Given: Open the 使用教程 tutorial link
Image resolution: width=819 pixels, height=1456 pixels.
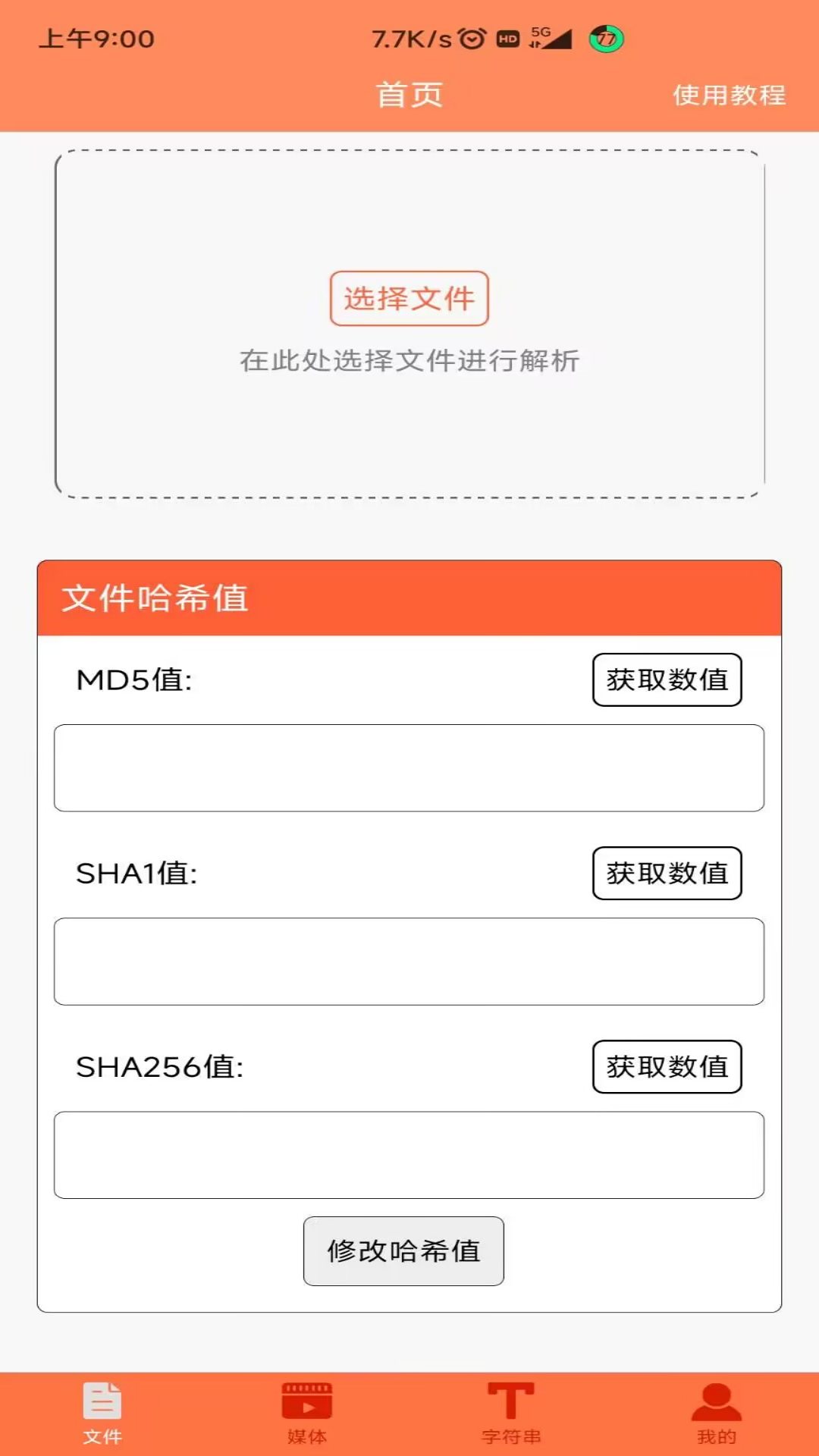Looking at the screenshot, I should click(x=729, y=94).
